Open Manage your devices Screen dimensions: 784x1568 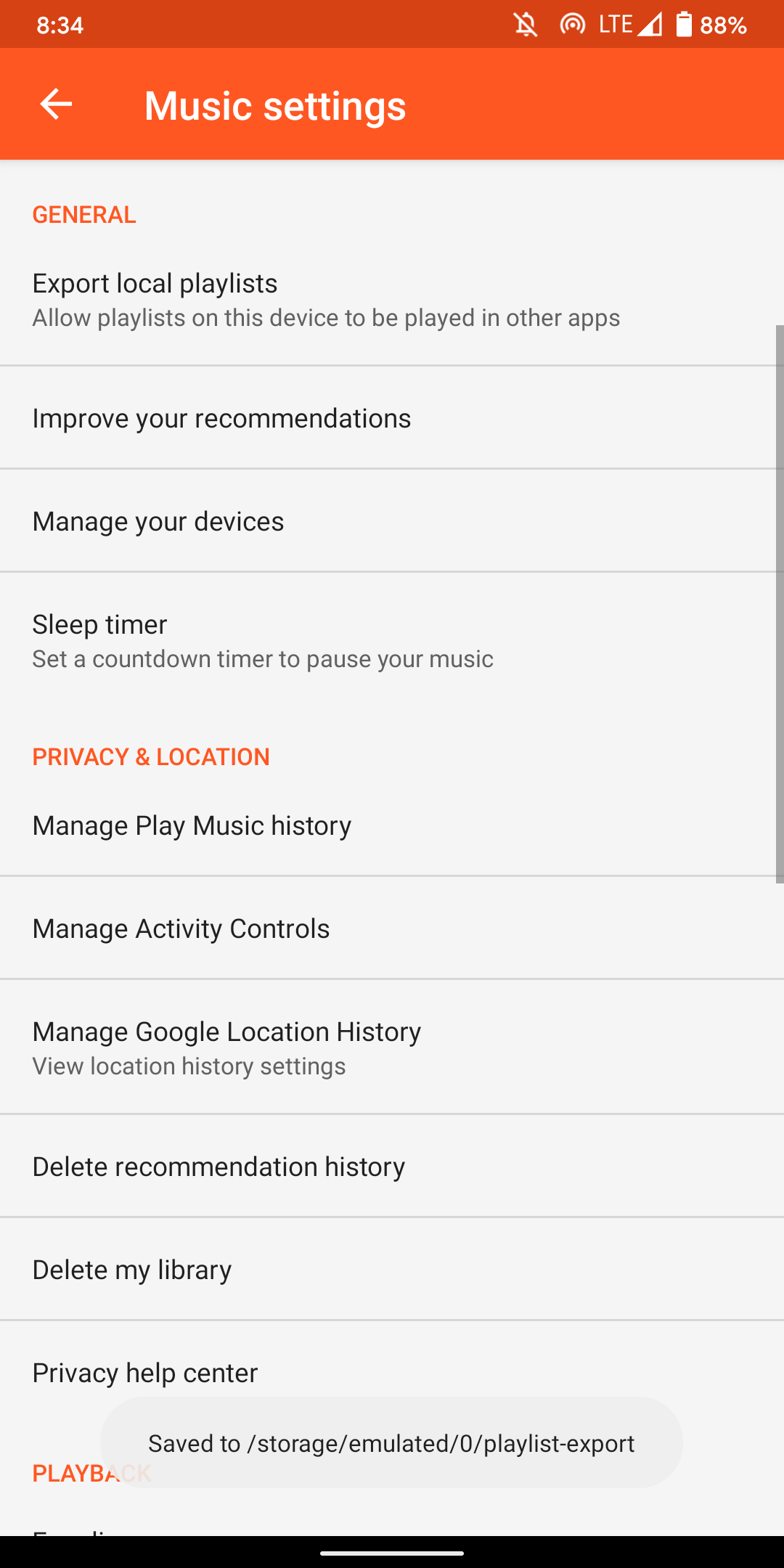[x=392, y=521]
